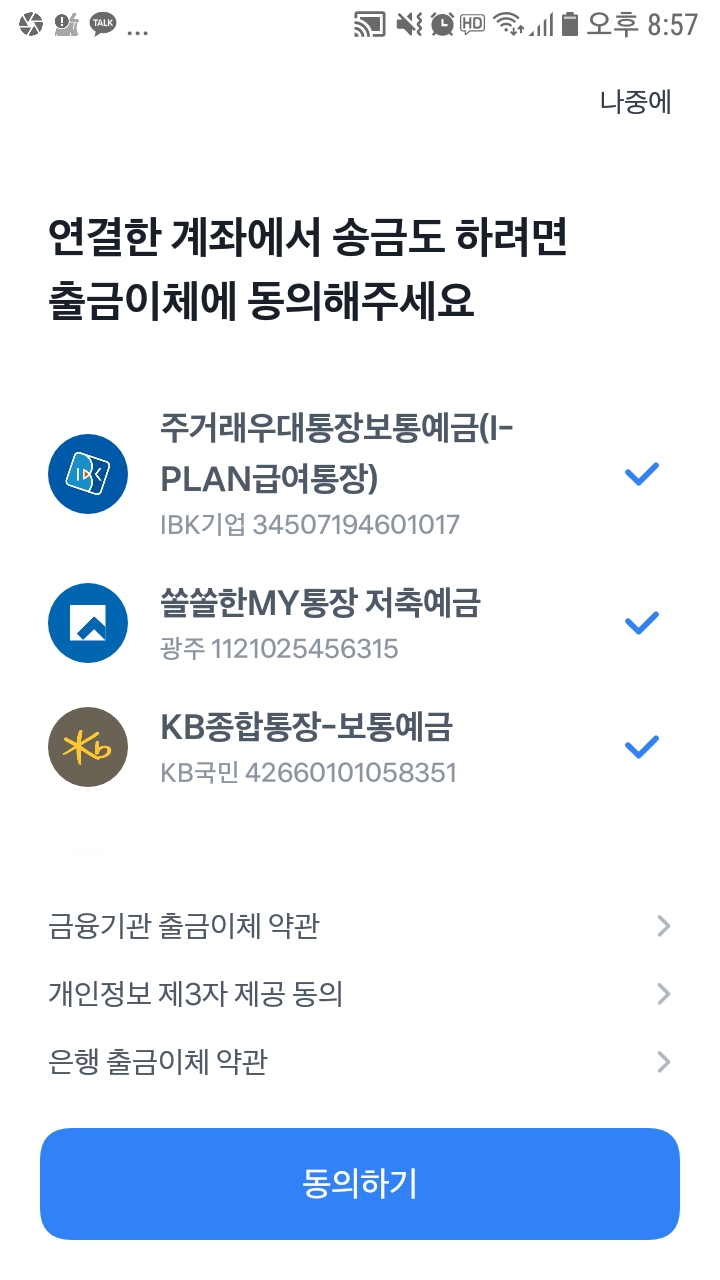Tap 나중에 to skip for now
This screenshot has height=1280, width=720.
pos(635,102)
